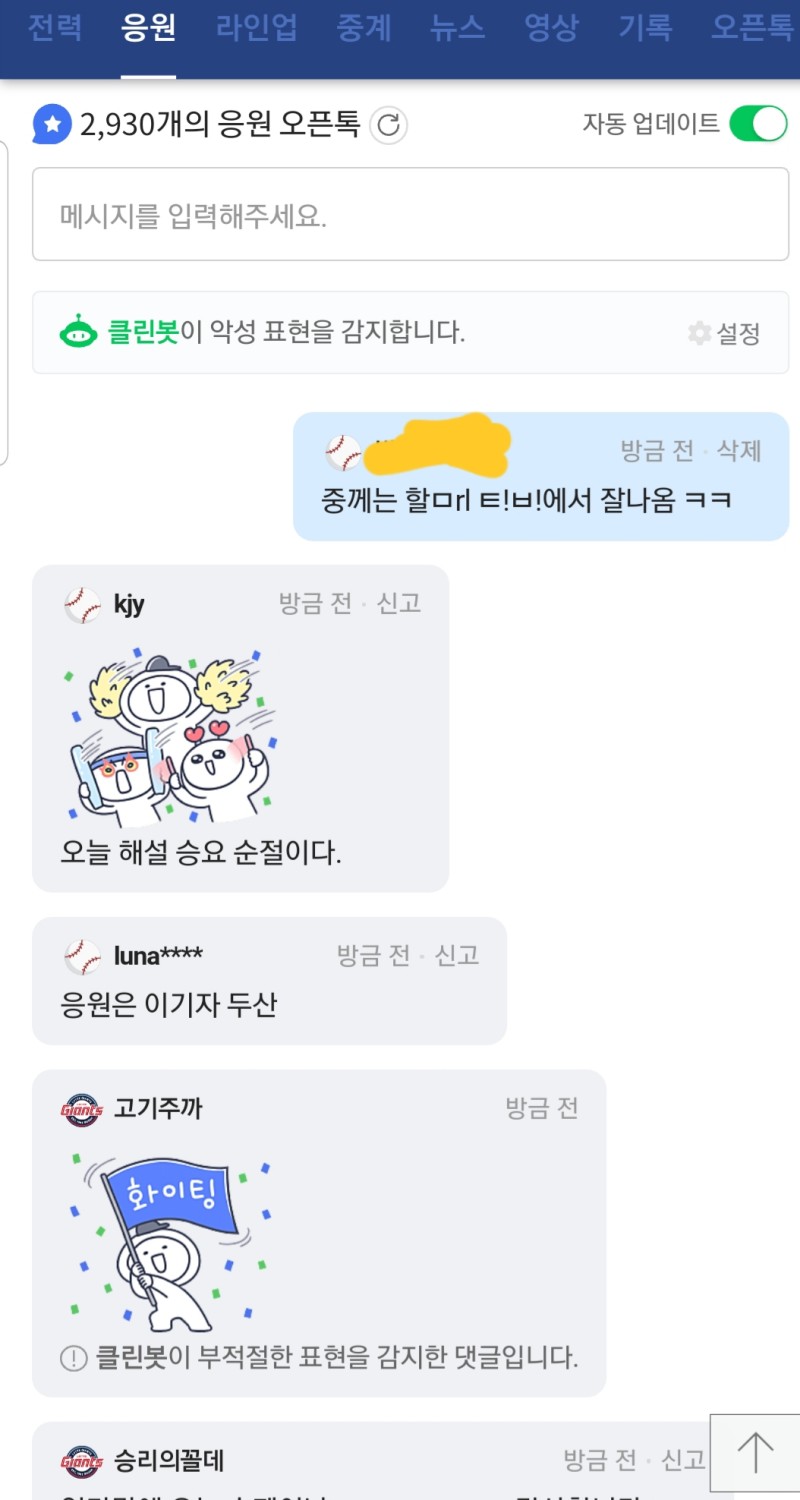
Task: Tap the 메시지를 입력해주세요 message field
Action: (410, 215)
